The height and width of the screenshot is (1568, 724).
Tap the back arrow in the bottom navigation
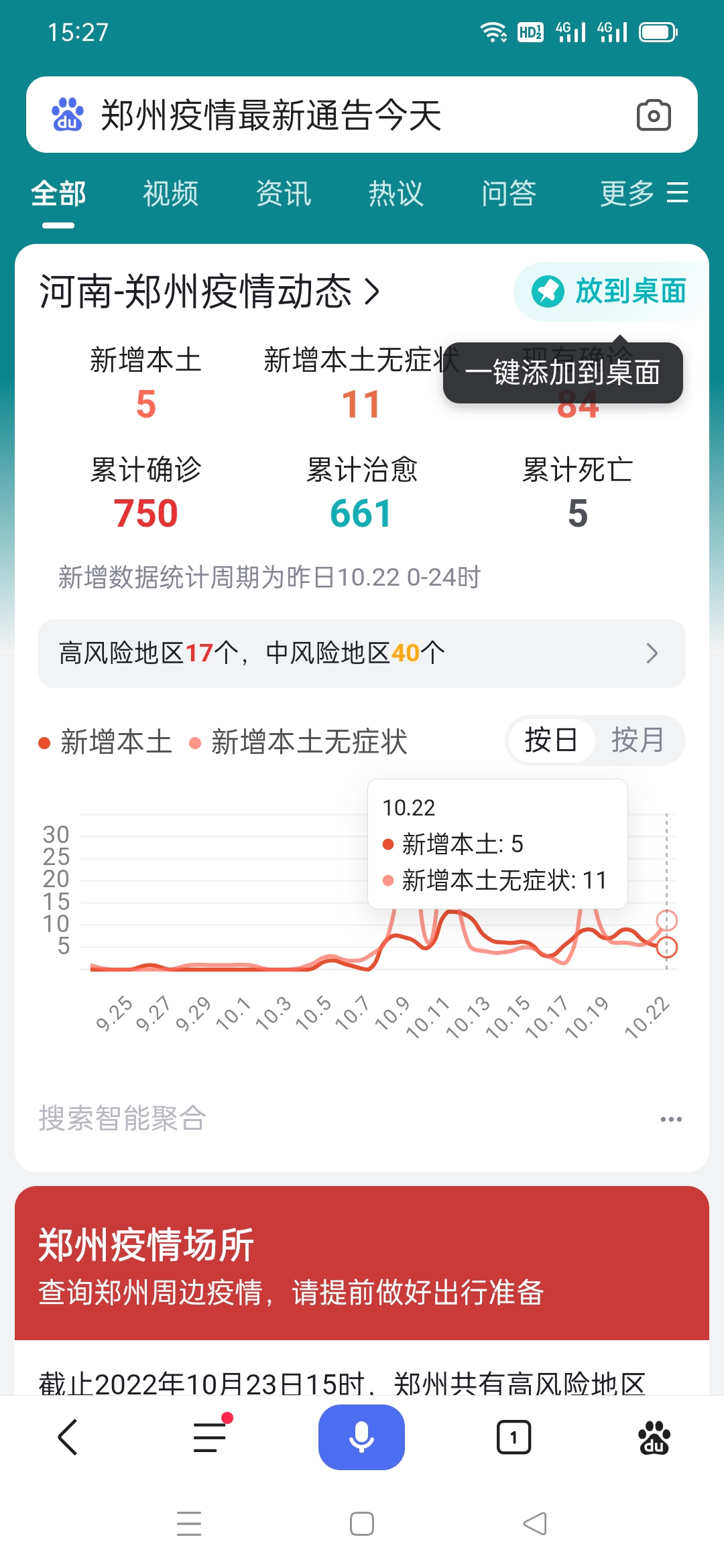pyautogui.click(x=67, y=1437)
